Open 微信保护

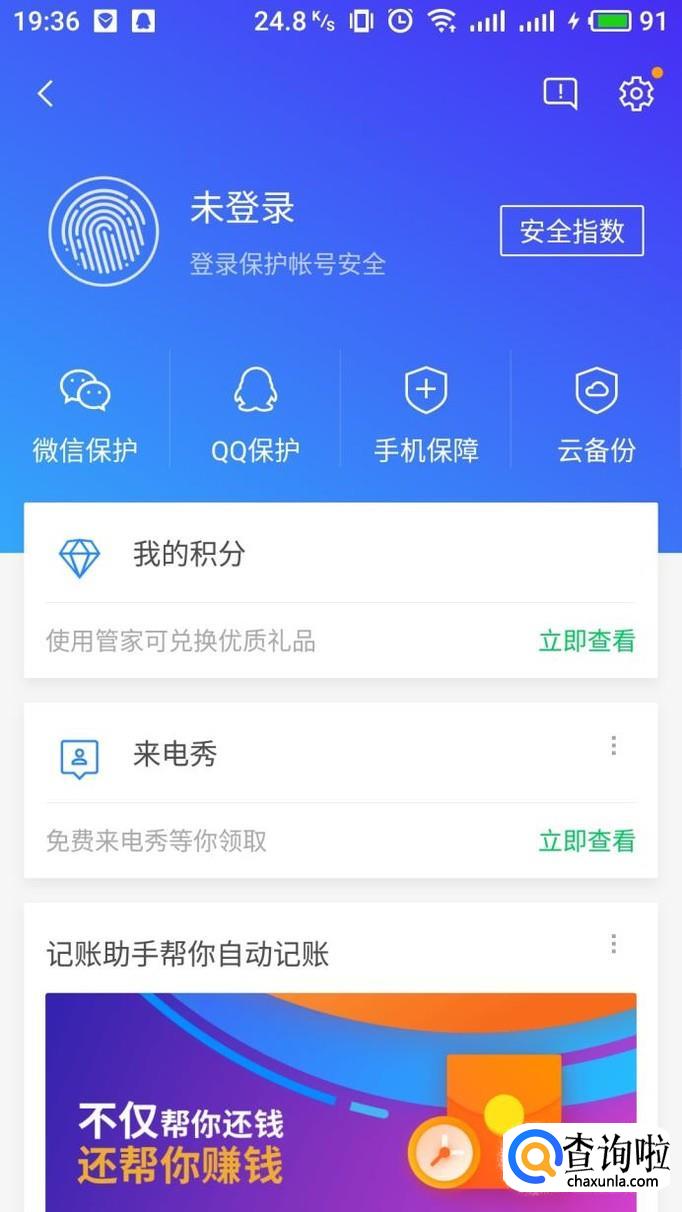pyautogui.click(x=85, y=415)
